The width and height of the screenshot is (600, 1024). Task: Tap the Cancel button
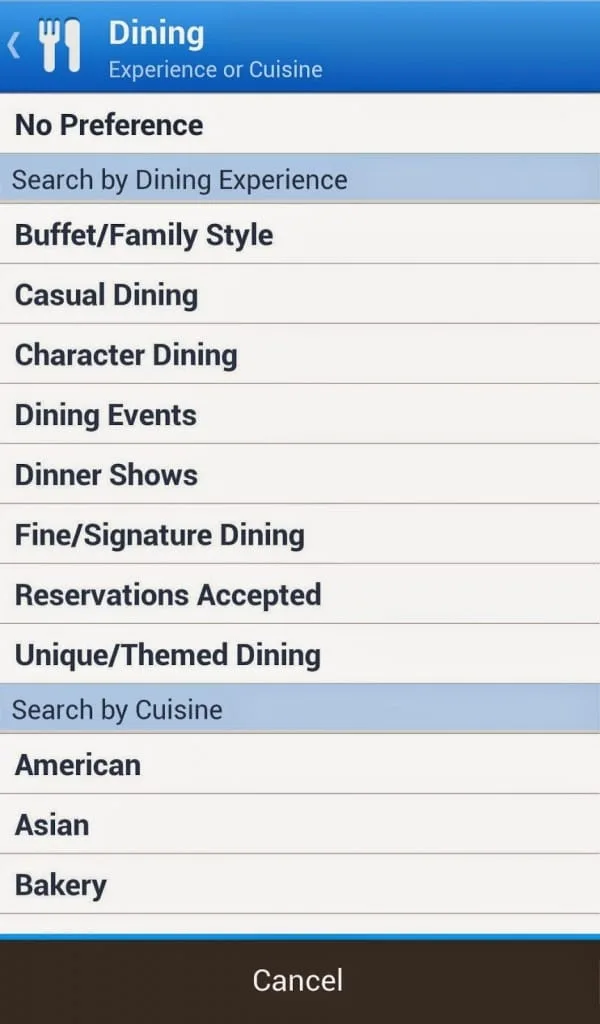300,982
